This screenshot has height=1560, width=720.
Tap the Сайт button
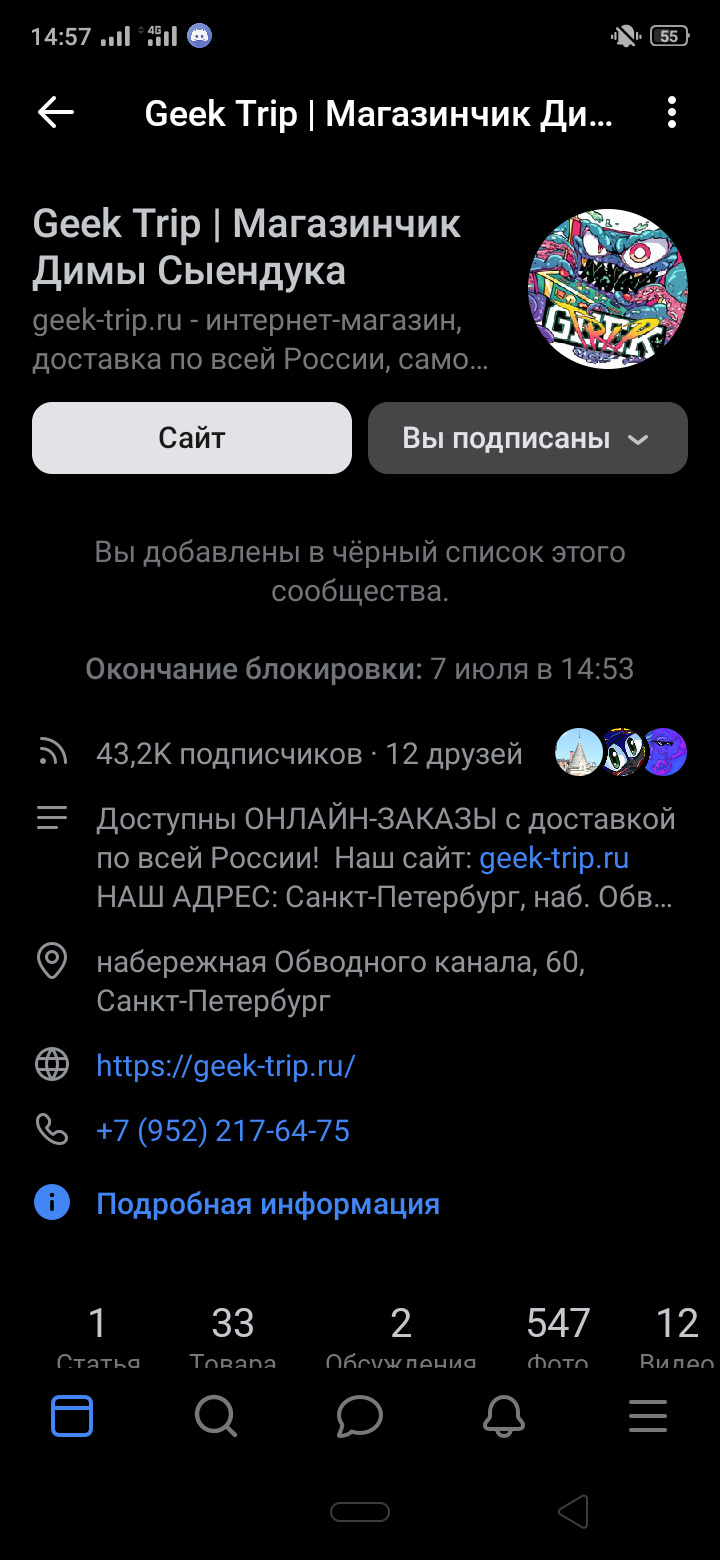[x=192, y=438]
